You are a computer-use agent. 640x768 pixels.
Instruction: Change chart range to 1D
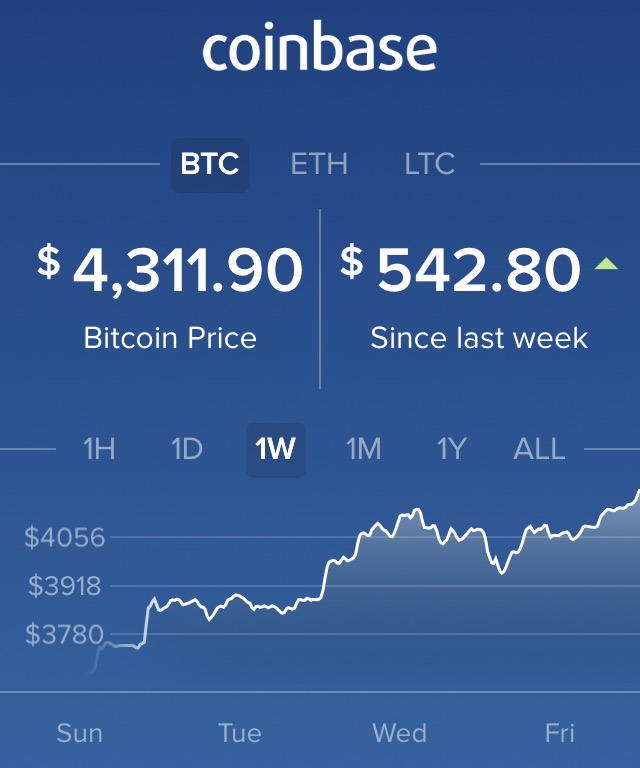coord(187,450)
